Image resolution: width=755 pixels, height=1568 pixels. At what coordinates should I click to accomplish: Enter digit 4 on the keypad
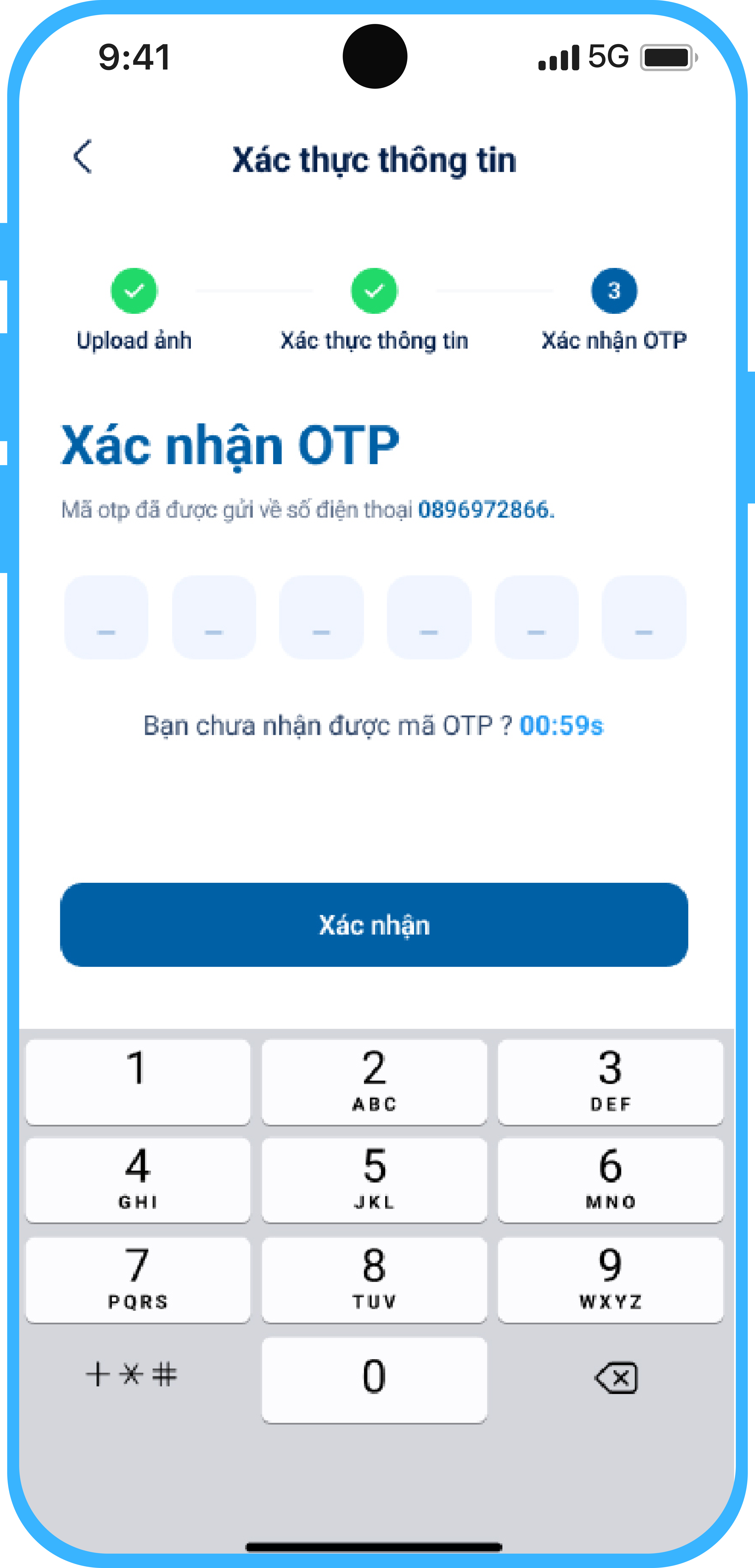138,1180
